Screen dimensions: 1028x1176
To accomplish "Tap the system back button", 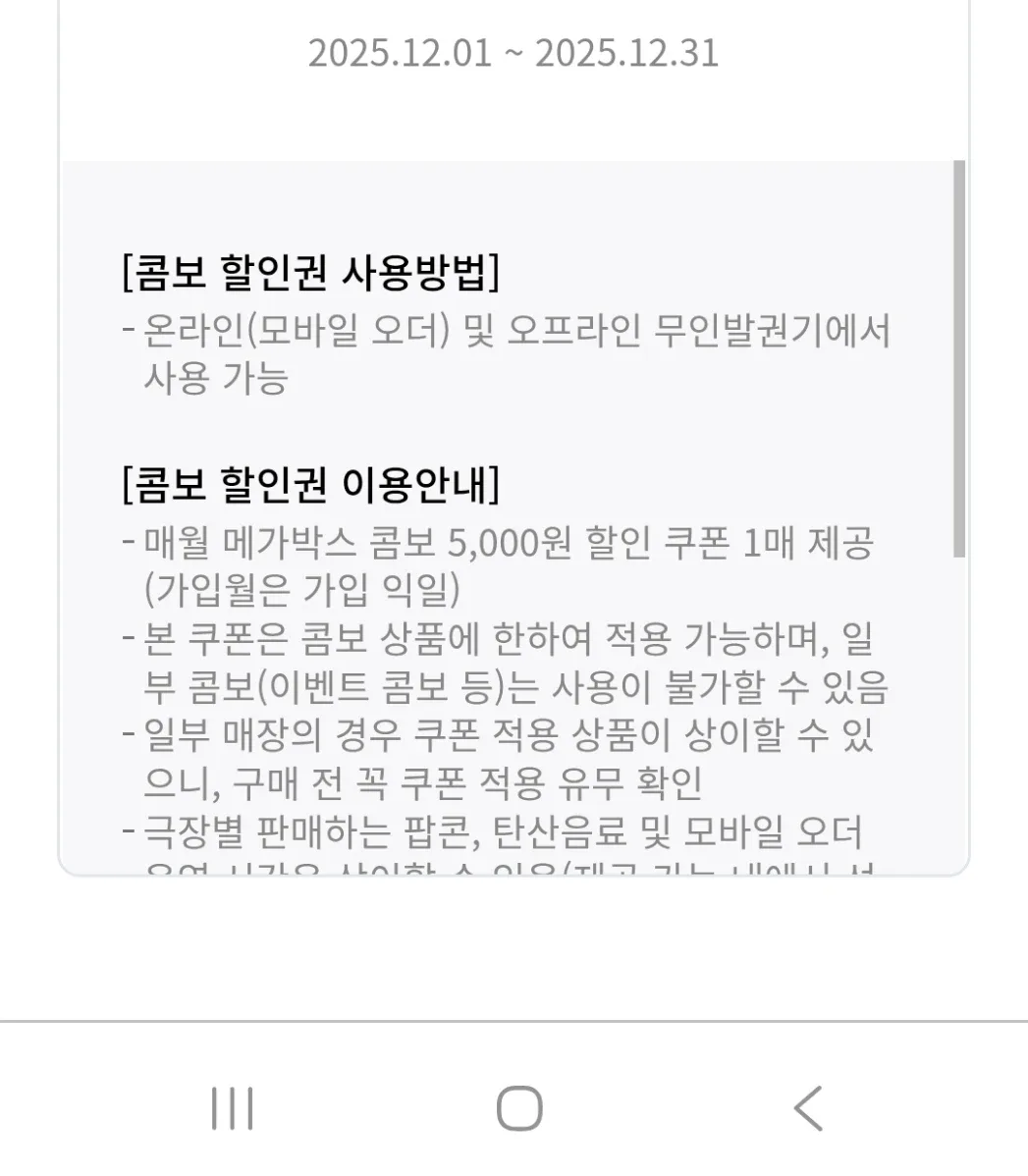I will [x=807, y=1108].
